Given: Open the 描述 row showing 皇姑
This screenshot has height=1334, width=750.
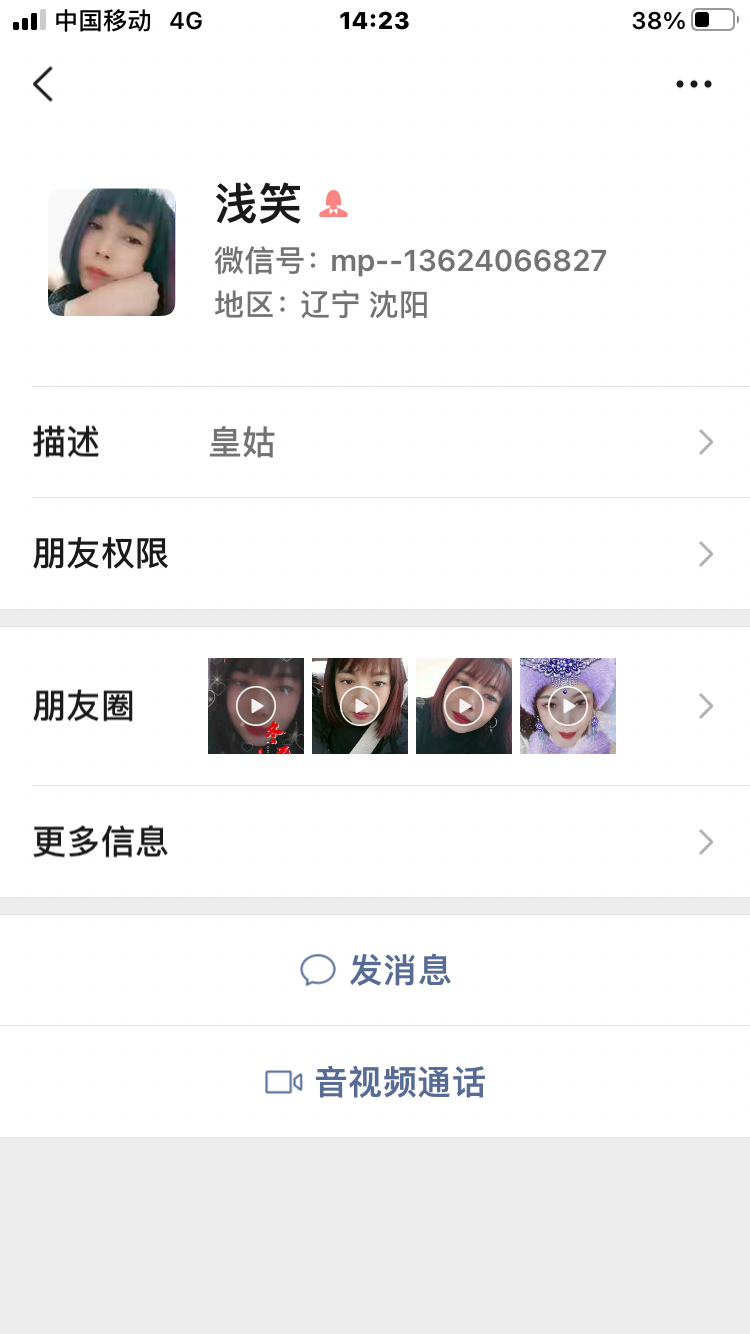Looking at the screenshot, I should click(375, 442).
